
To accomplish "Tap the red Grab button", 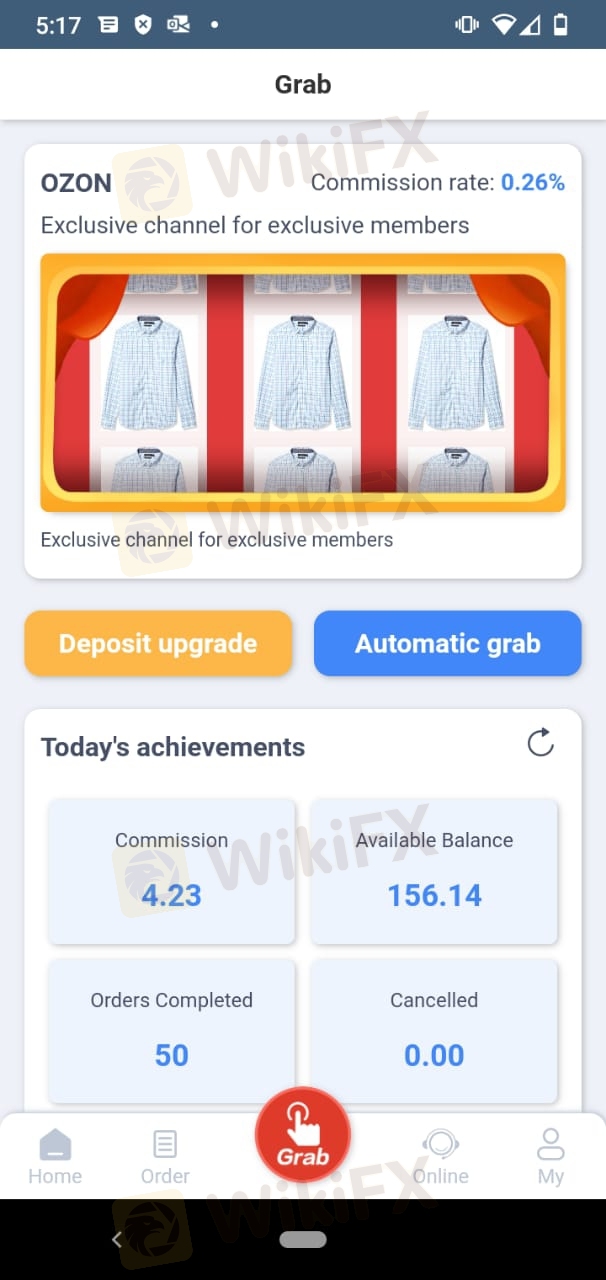I will pos(303,1134).
